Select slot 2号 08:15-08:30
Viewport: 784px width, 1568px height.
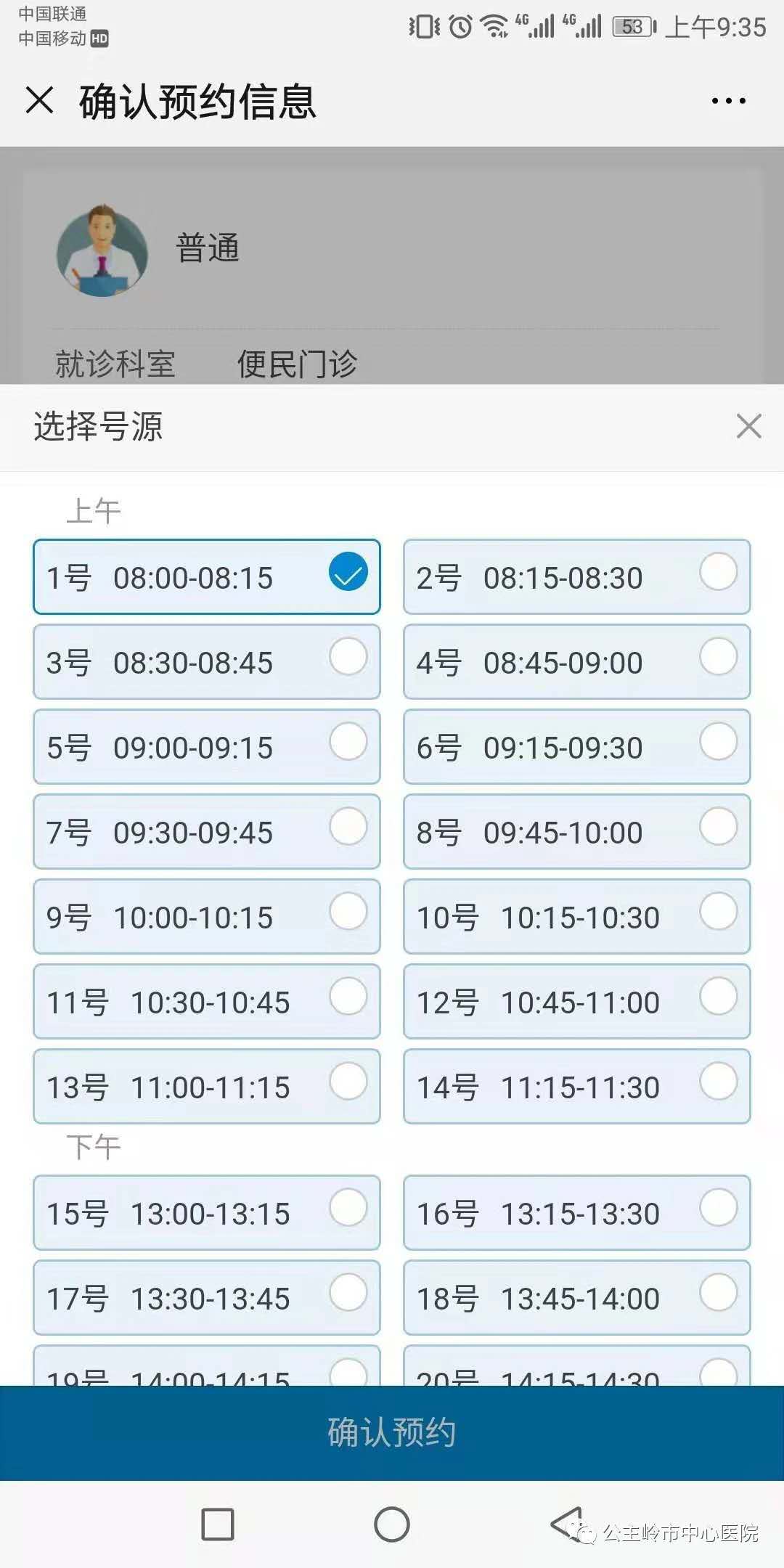point(576,577)
